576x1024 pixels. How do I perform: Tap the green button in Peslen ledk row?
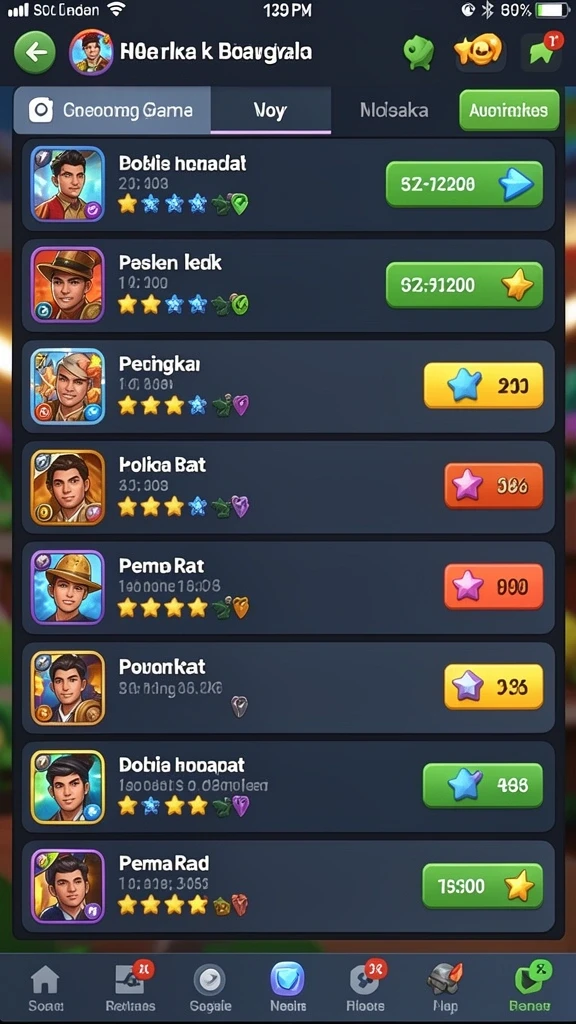click(x=464, y=285)
